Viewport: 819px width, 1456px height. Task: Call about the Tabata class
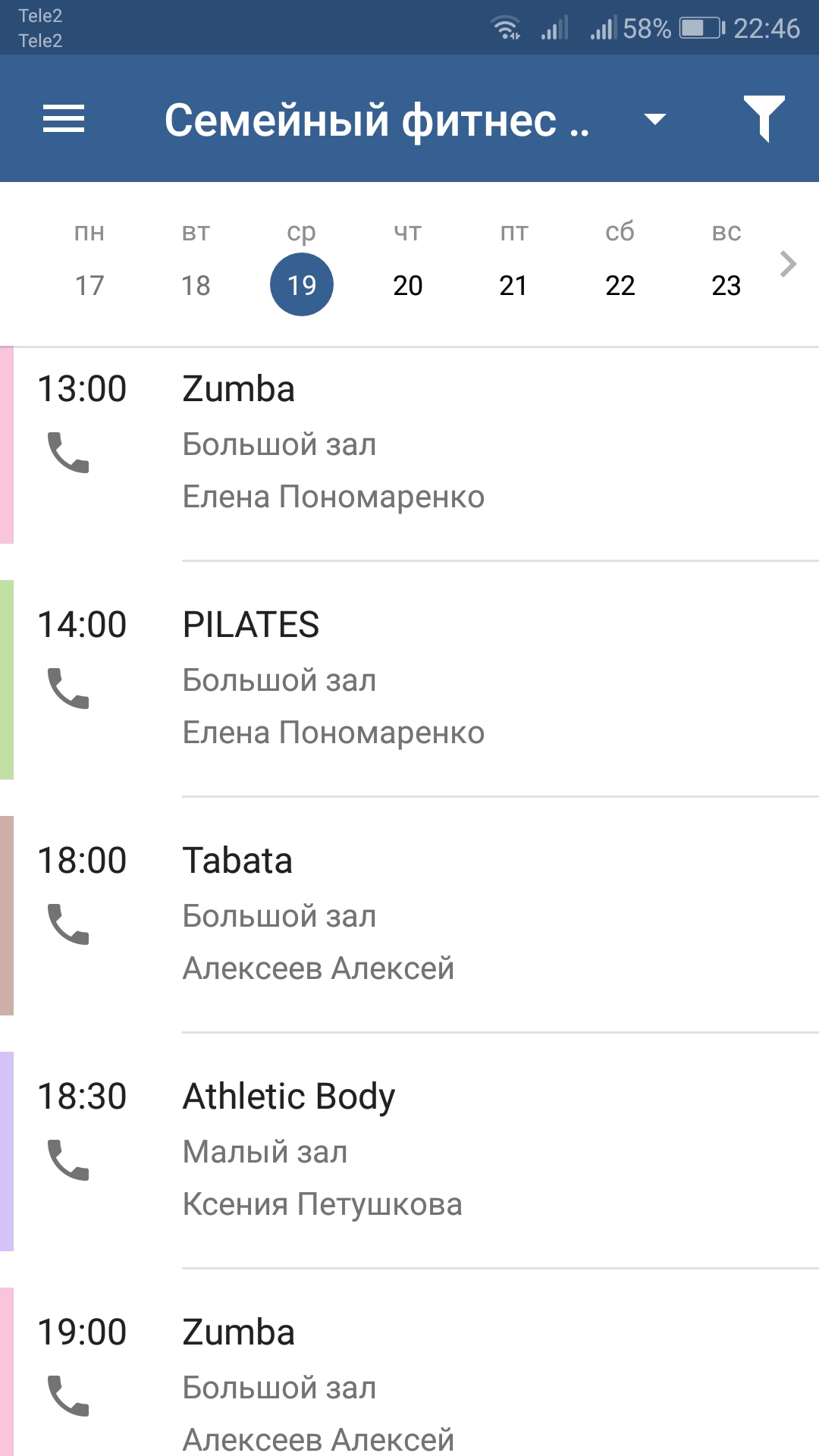click(x=68, y=924)
